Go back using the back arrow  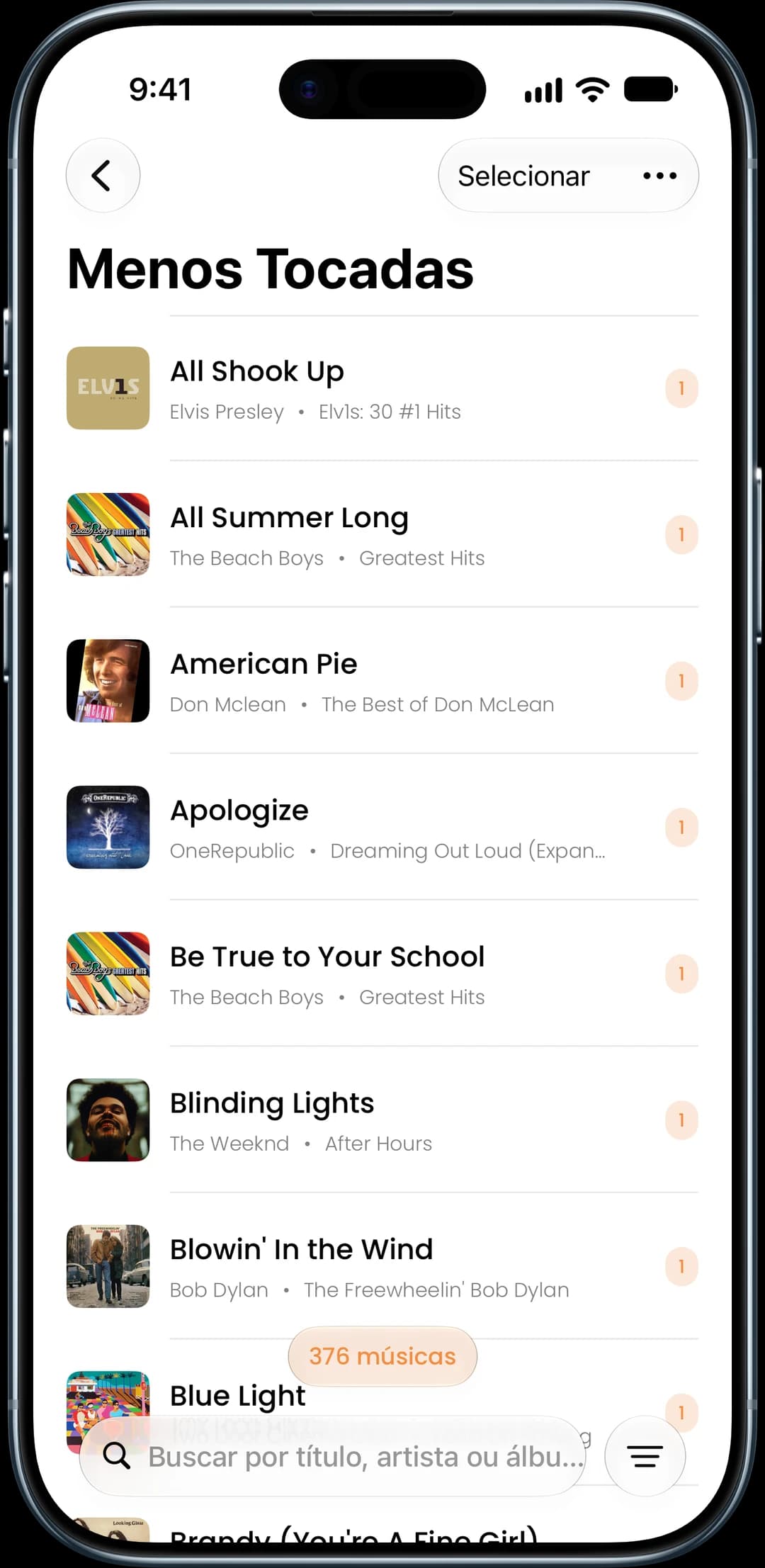coord(103,175)
